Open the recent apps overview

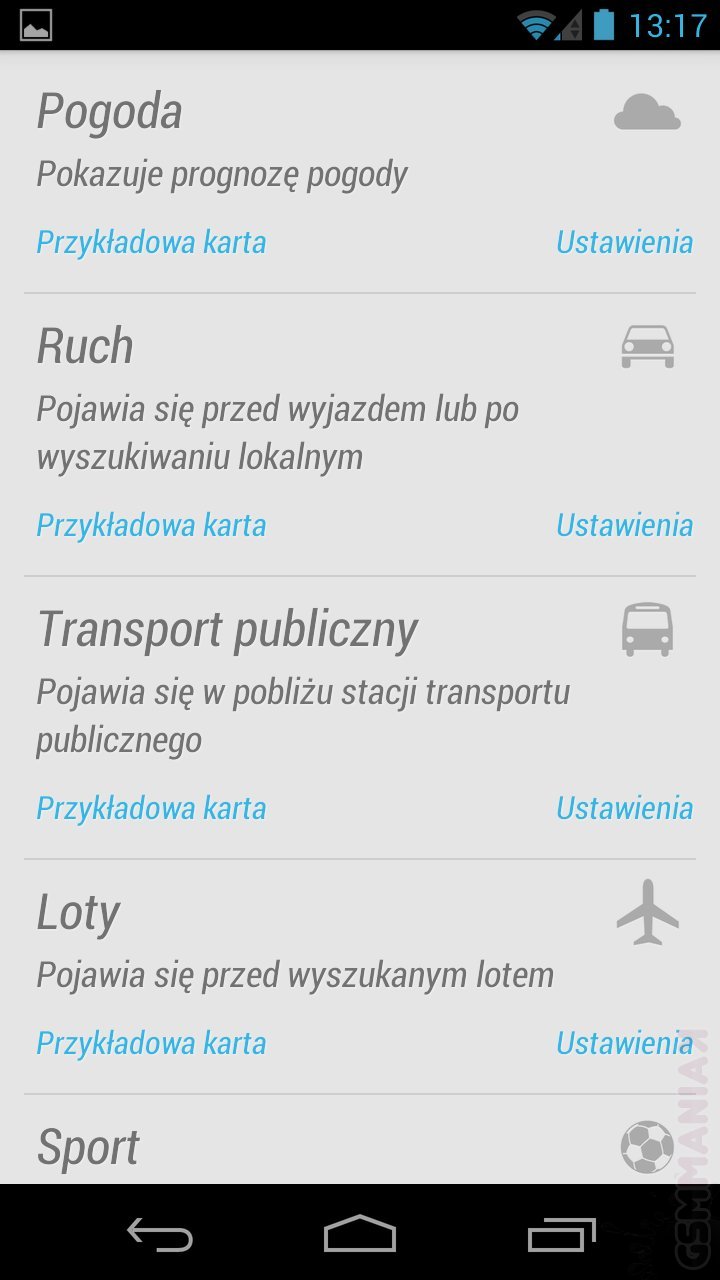click(x=561, y=1236)
